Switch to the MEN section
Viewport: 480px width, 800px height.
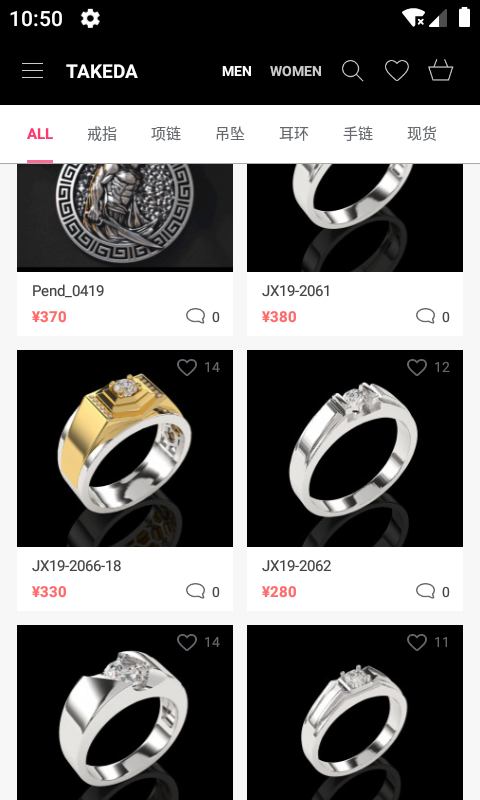tap(237, 71)
